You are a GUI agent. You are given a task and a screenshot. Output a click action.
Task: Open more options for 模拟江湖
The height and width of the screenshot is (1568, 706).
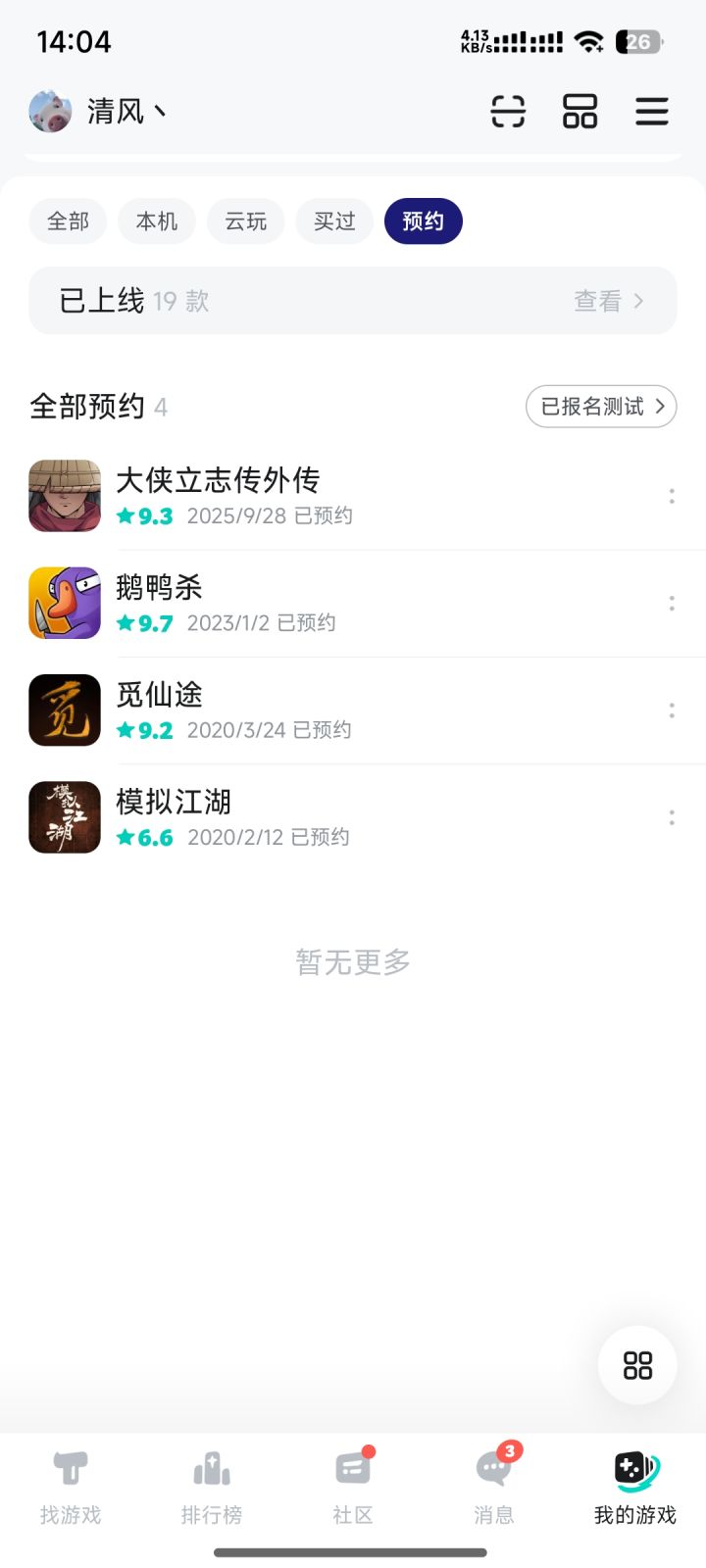672,817
